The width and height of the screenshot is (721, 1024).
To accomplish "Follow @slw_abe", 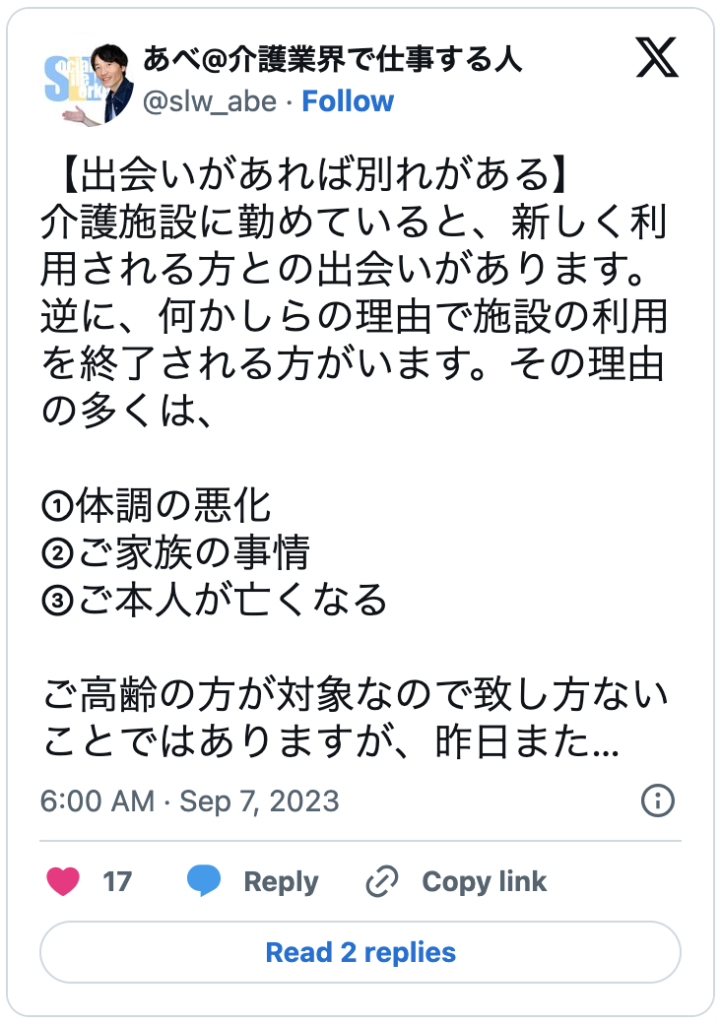I will 348,101.
